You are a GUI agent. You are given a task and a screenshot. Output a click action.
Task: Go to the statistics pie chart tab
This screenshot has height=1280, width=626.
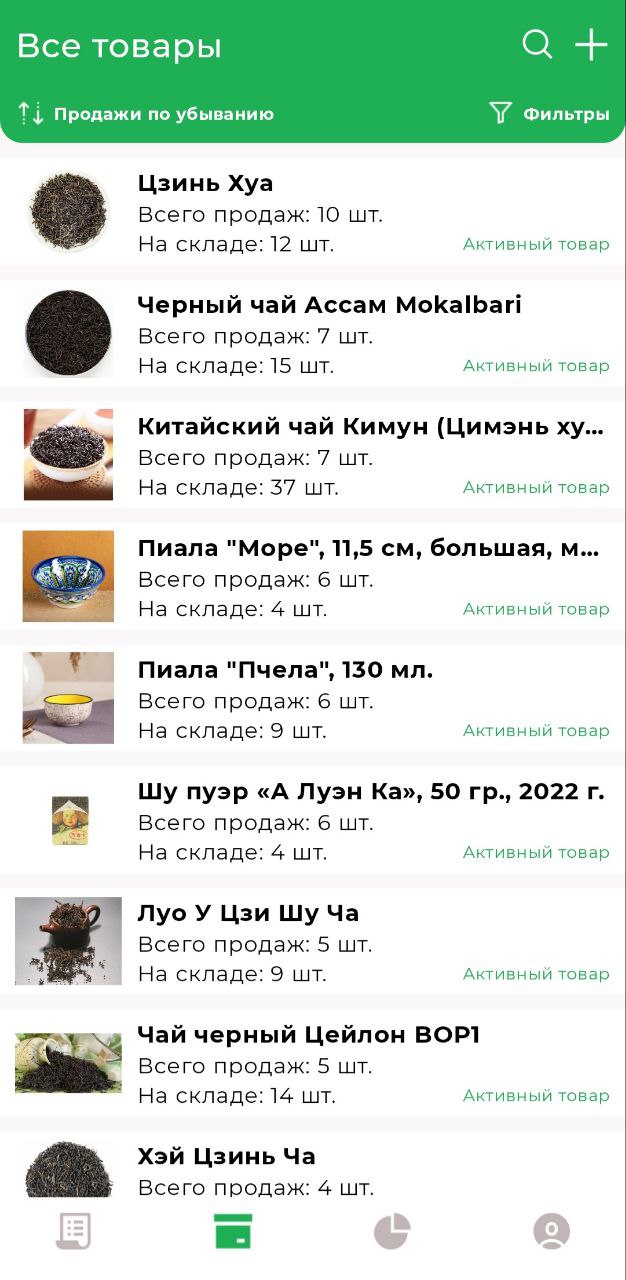[x=392, y=1231]
